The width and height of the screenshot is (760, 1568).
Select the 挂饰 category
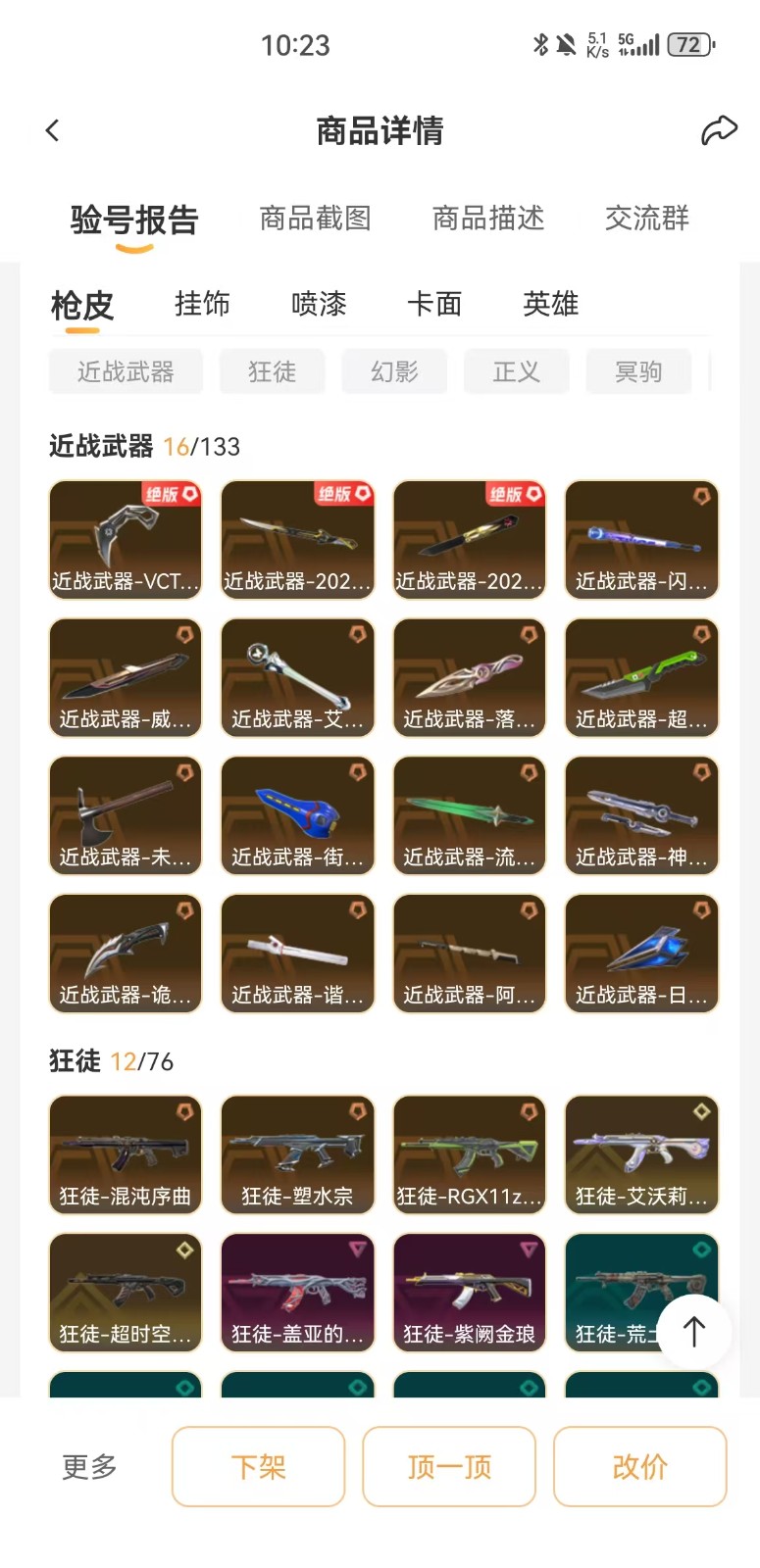[202, 304]
